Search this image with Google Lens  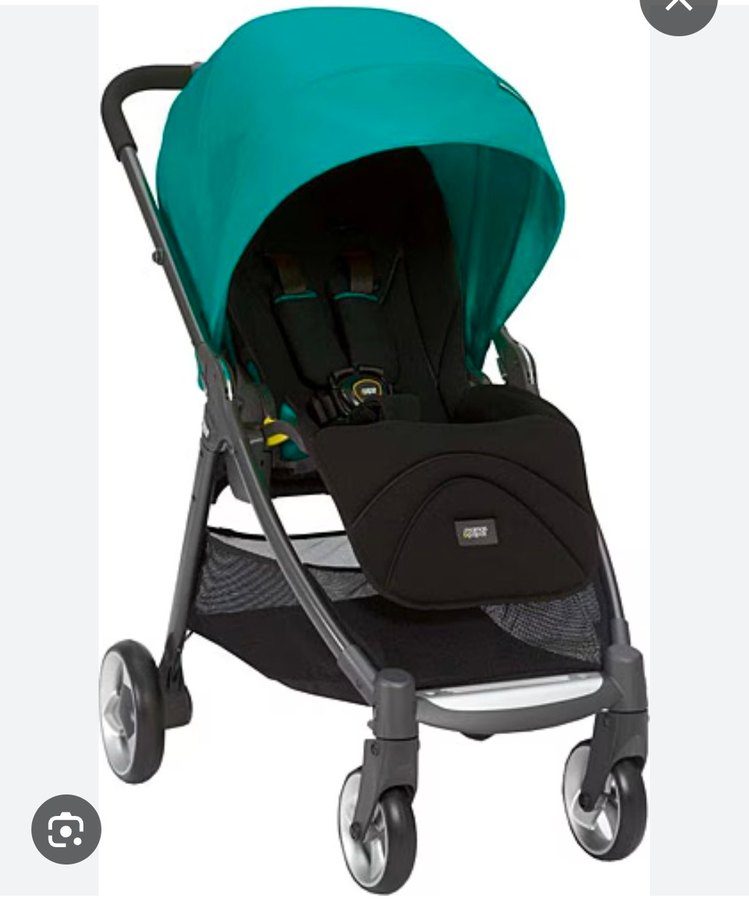[x=65, y=829]
